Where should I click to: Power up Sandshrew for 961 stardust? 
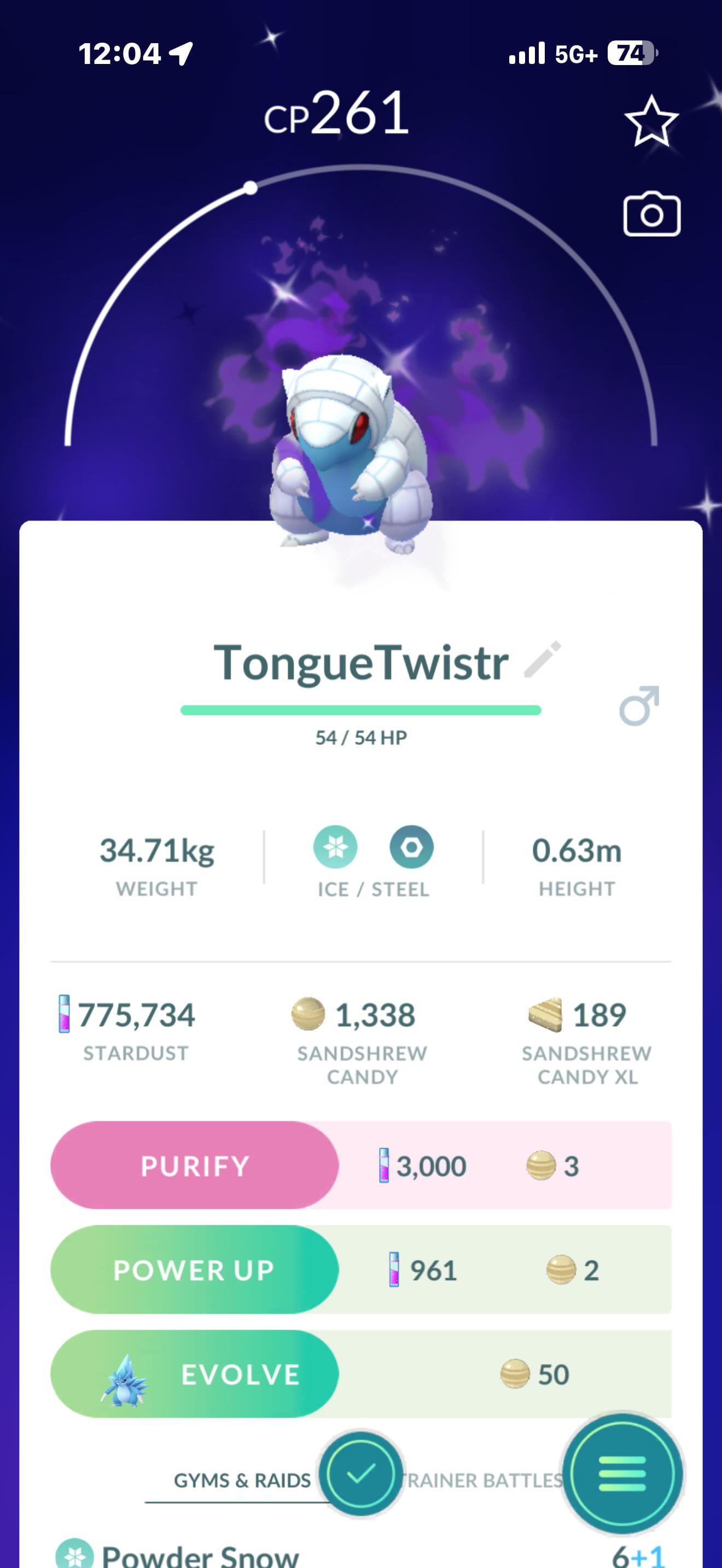click(194, 1269)
